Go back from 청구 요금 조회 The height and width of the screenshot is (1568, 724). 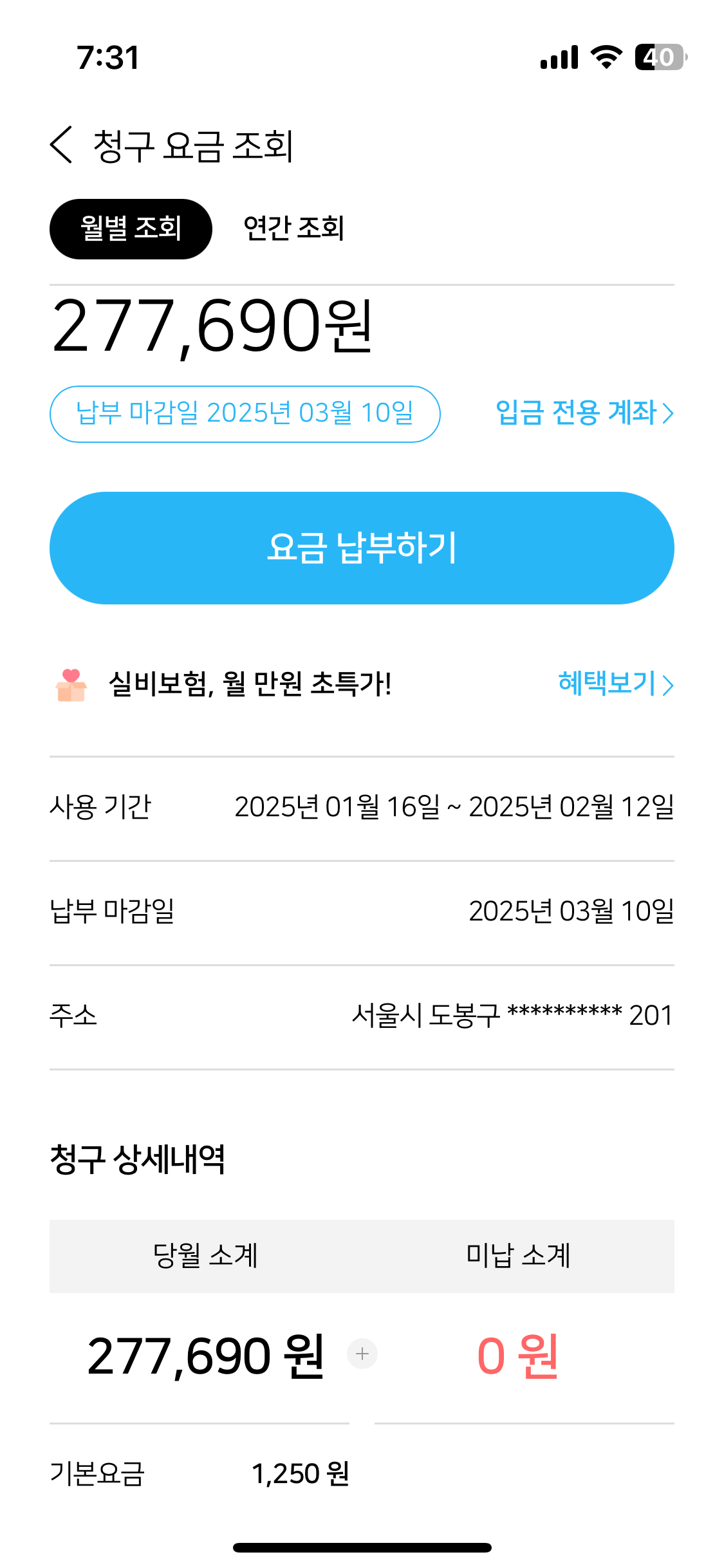point(62,145)
